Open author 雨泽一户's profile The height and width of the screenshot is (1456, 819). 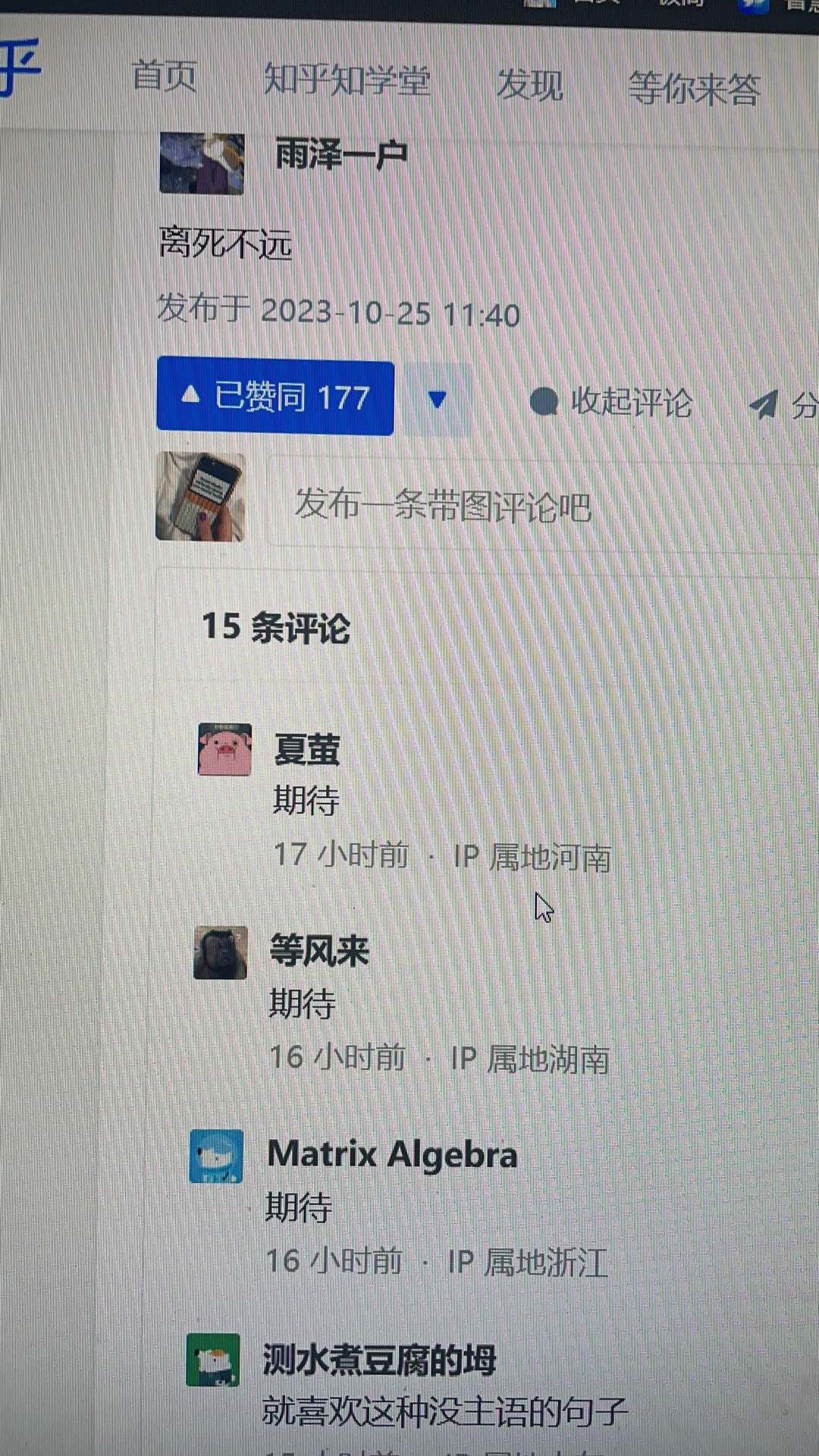[340, 155]
